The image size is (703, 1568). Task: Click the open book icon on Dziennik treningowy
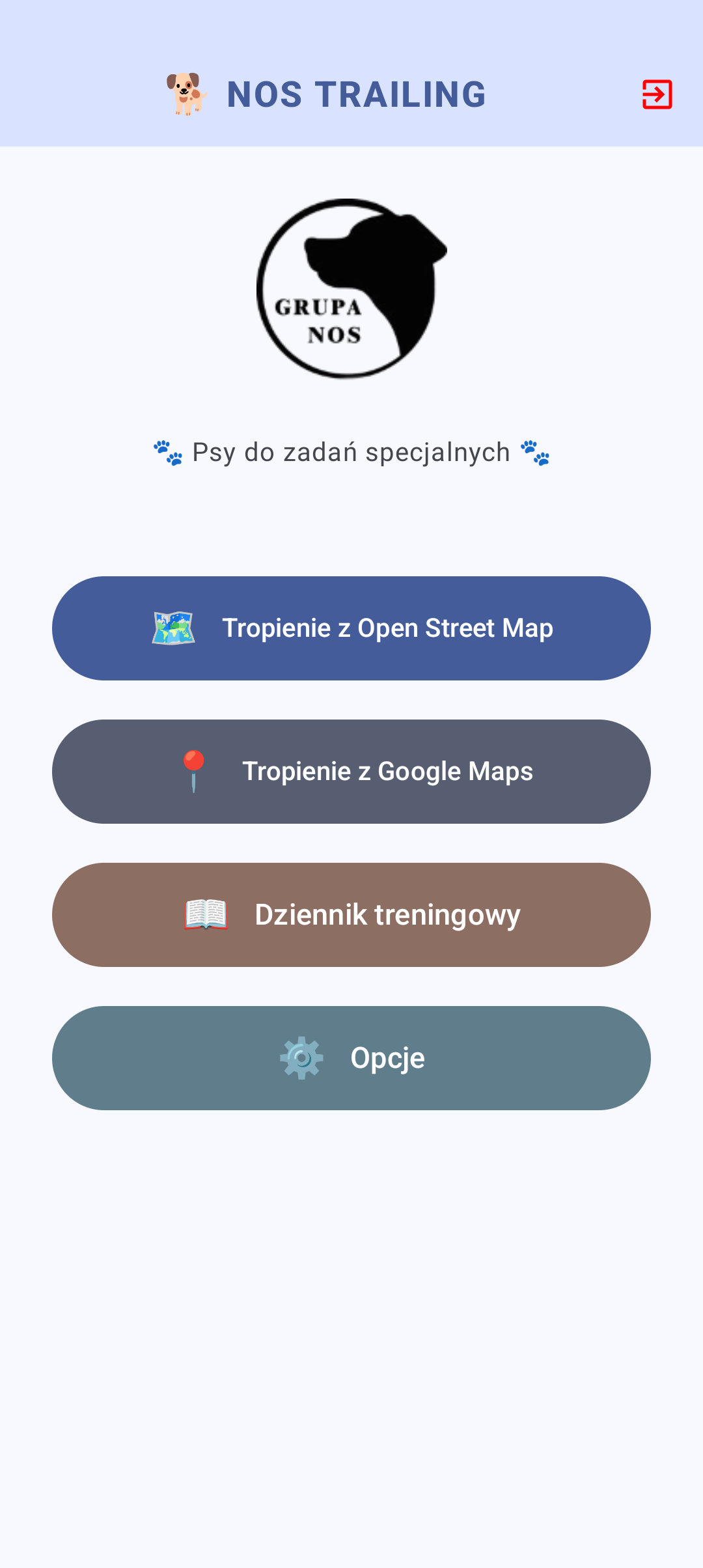(x=206, y=914)
